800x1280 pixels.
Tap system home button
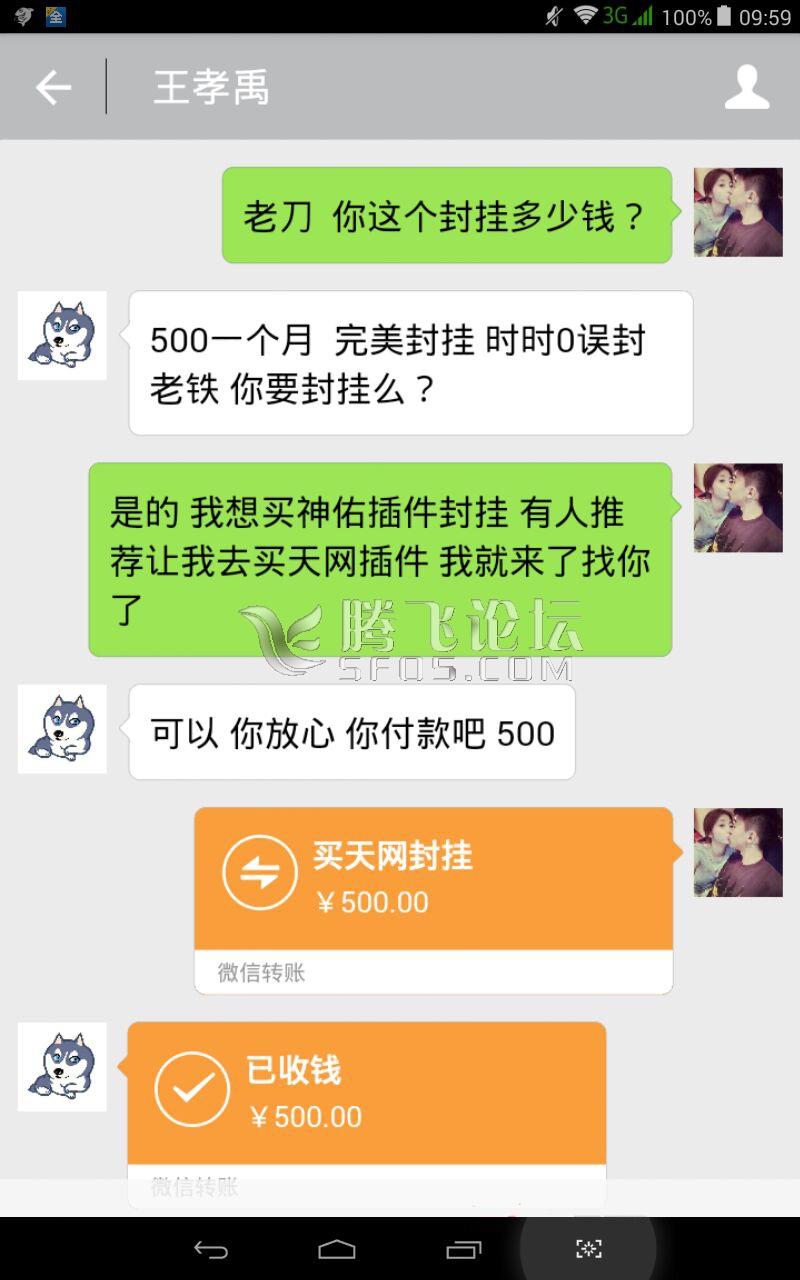(337, 1249)
